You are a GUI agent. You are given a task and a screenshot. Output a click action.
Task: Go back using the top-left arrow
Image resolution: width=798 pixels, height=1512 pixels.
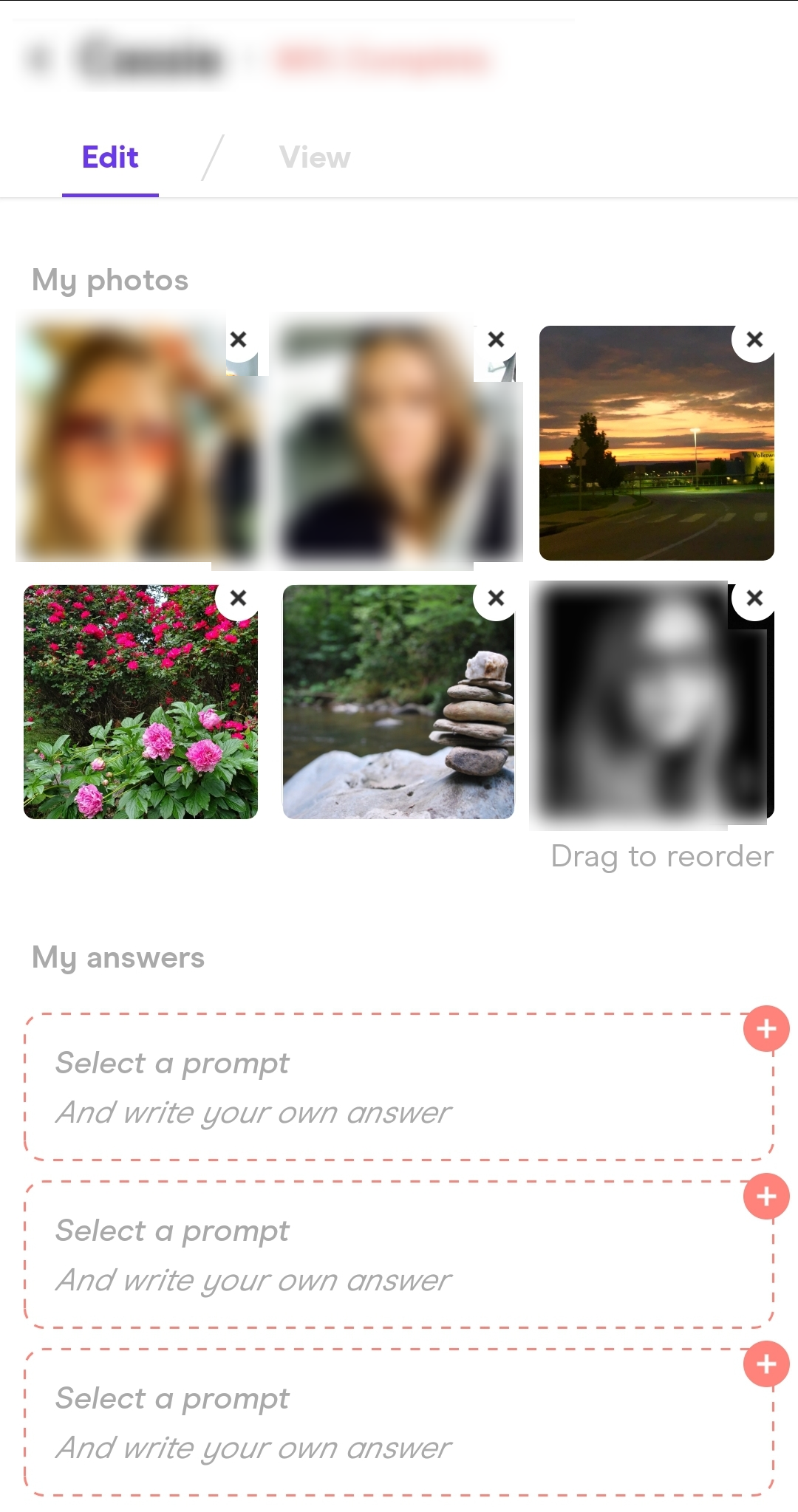[x=38, y=58]
